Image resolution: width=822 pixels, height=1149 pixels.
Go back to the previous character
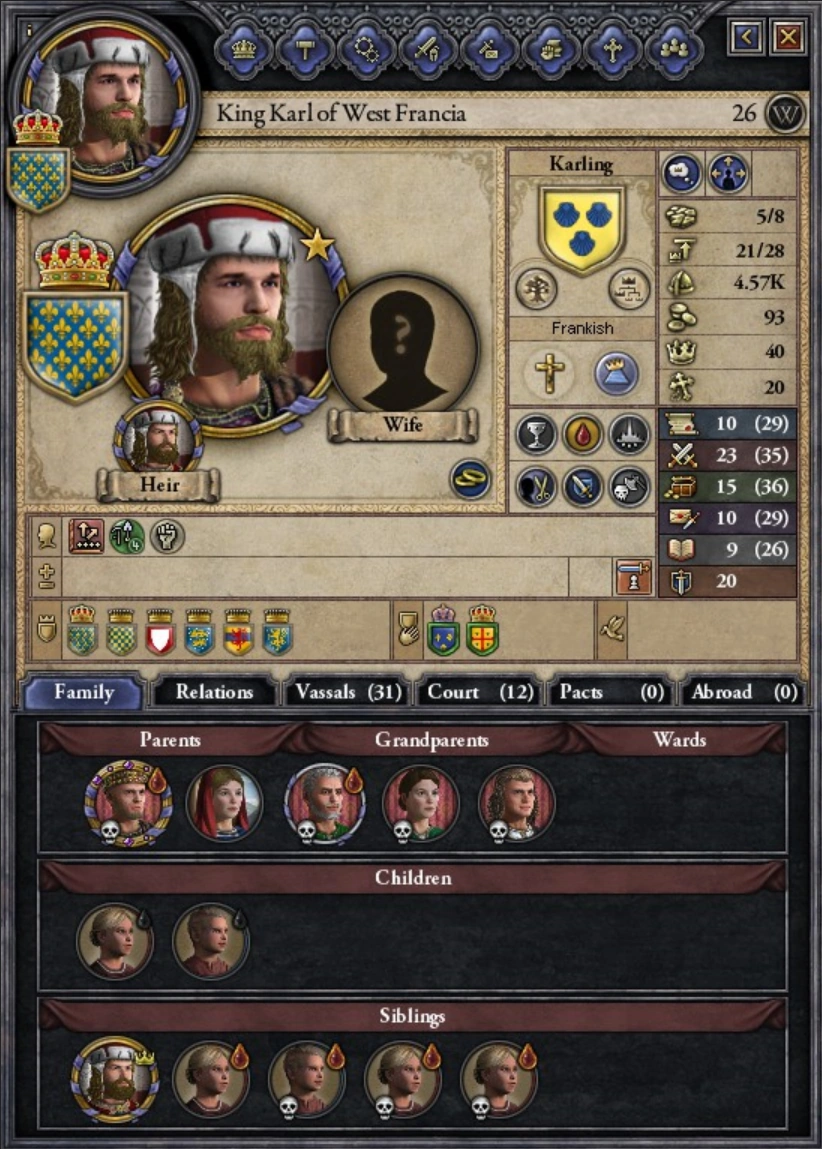pyautogui.click(x=747, y=36)
